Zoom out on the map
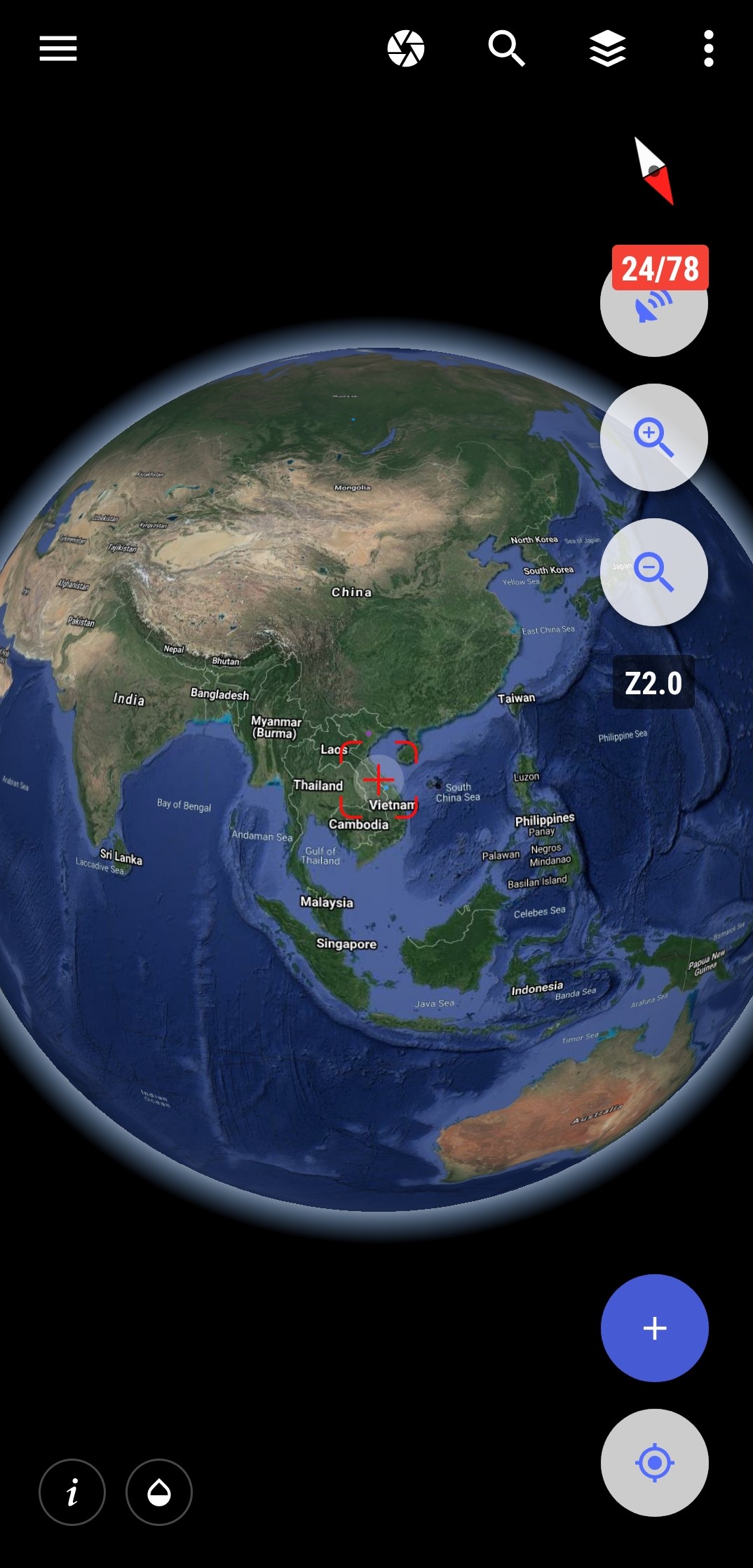753x1568 pixels. coord(653,572)
